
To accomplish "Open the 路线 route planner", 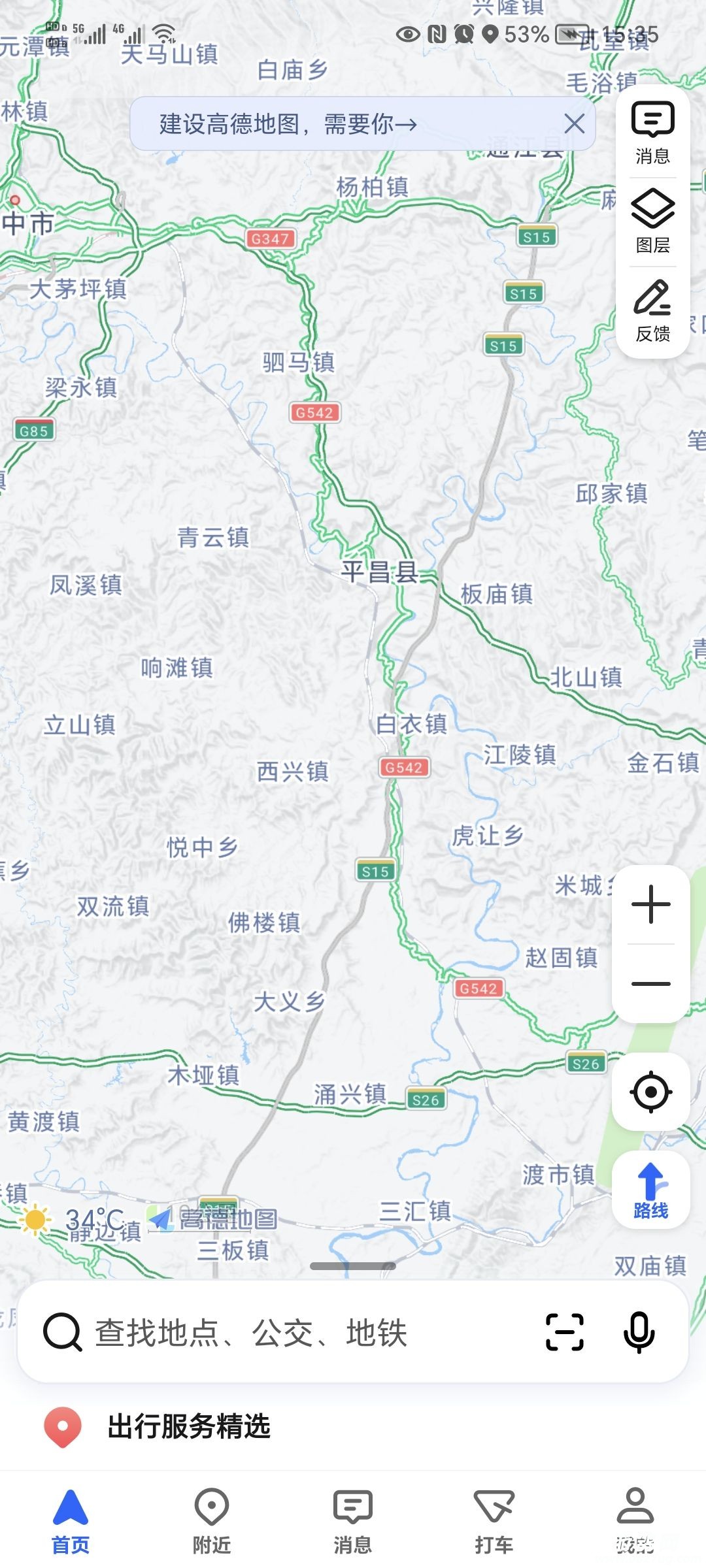I will [651, 1190].
